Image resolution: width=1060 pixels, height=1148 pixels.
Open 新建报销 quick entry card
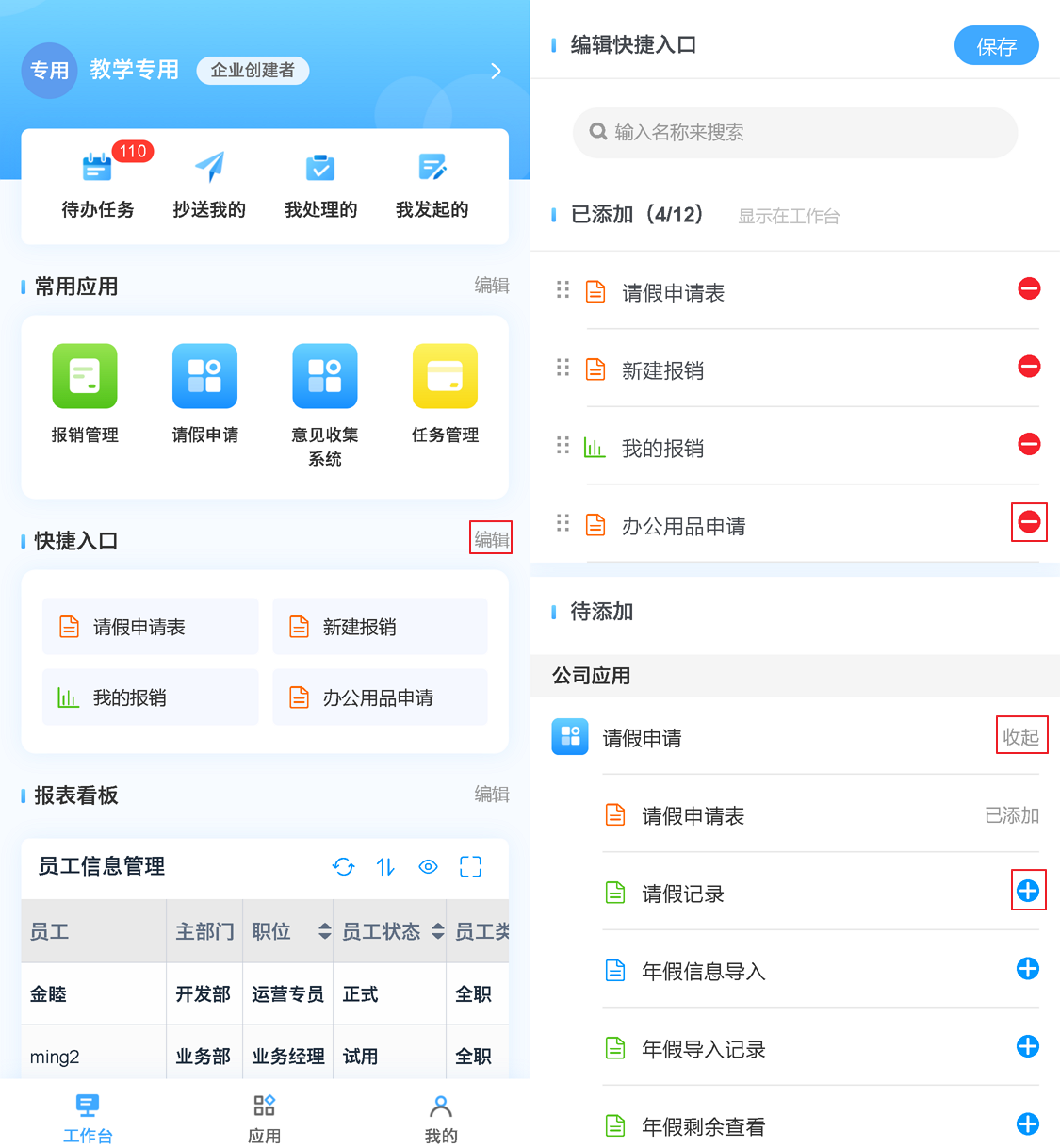(x=380, y=627)
